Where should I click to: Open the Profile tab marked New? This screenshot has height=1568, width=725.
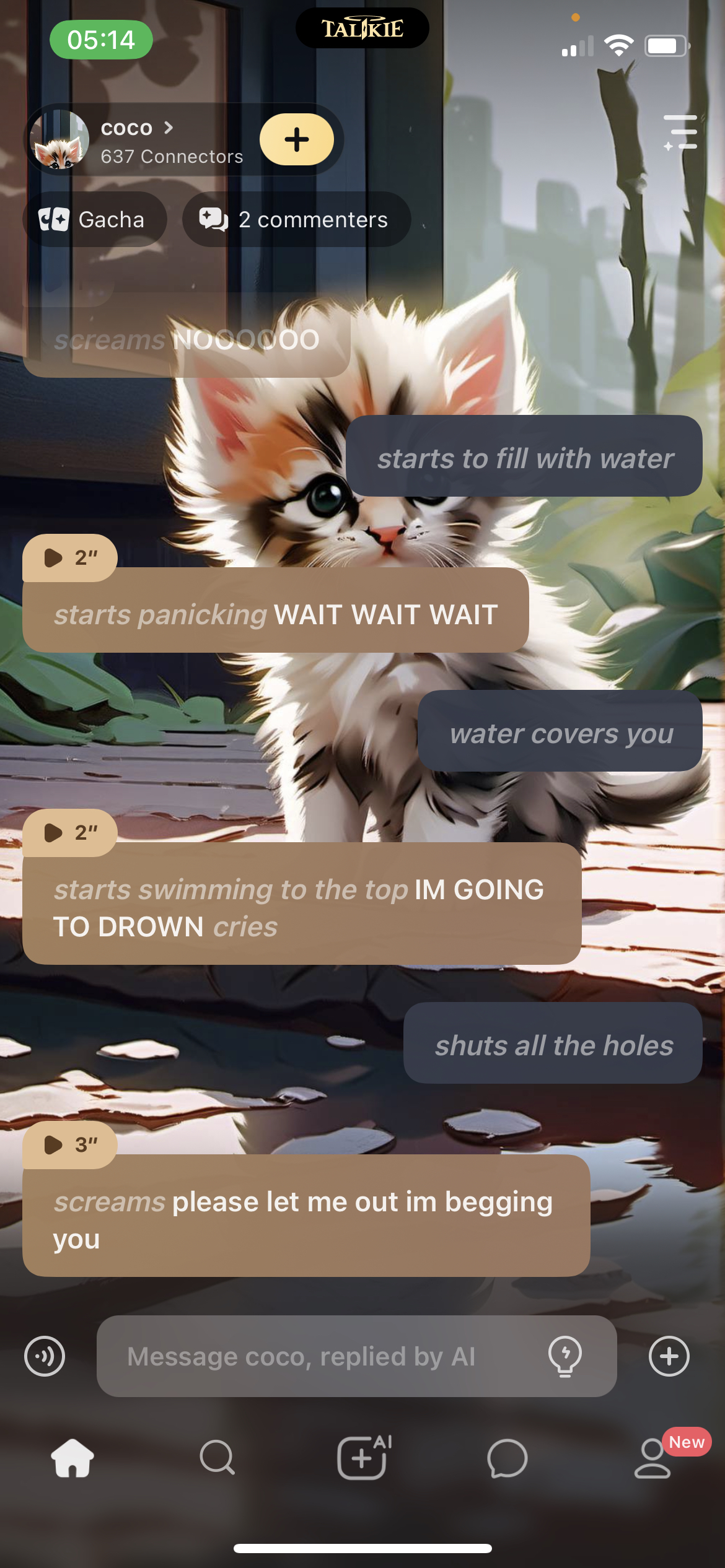click(652, 1458)
